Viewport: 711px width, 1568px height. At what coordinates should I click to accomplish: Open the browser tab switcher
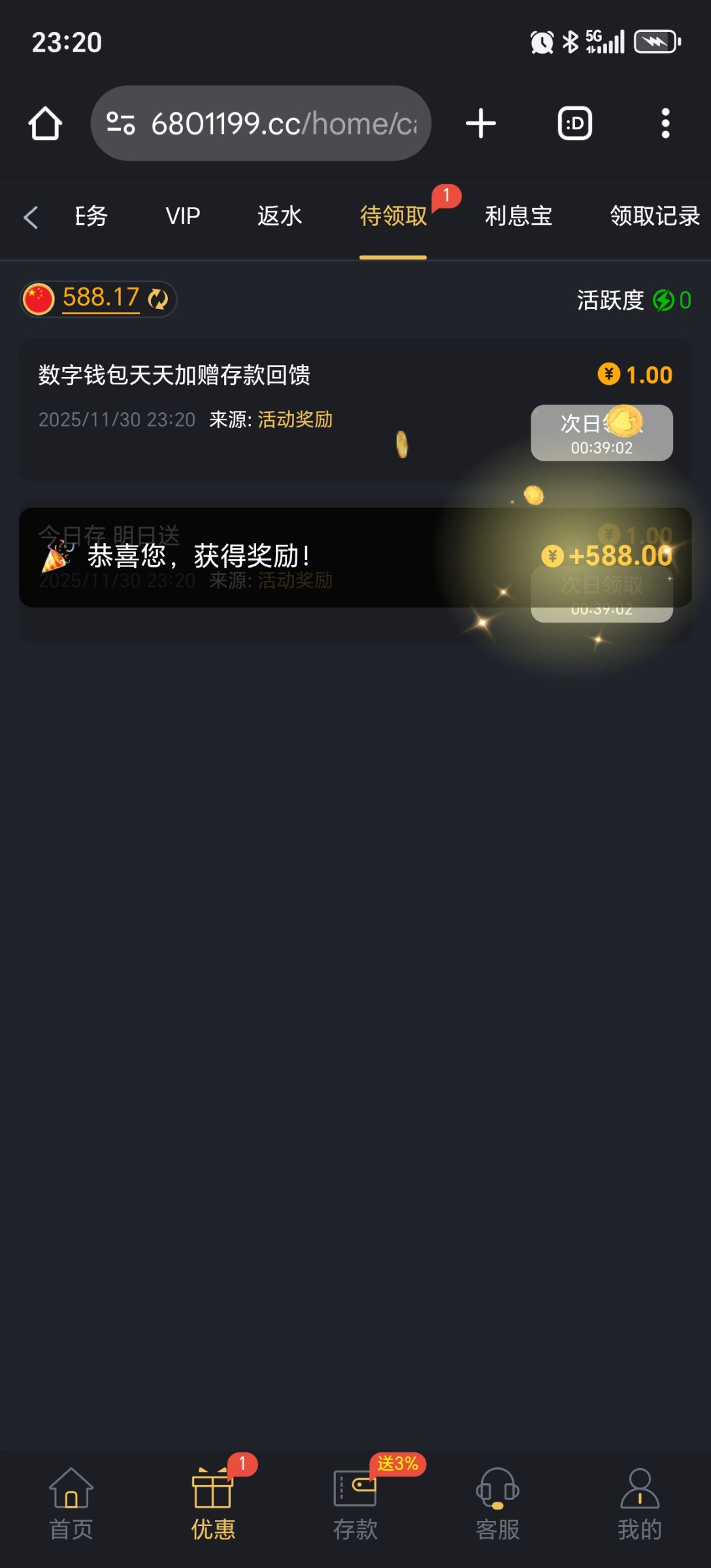pos(574,123)
